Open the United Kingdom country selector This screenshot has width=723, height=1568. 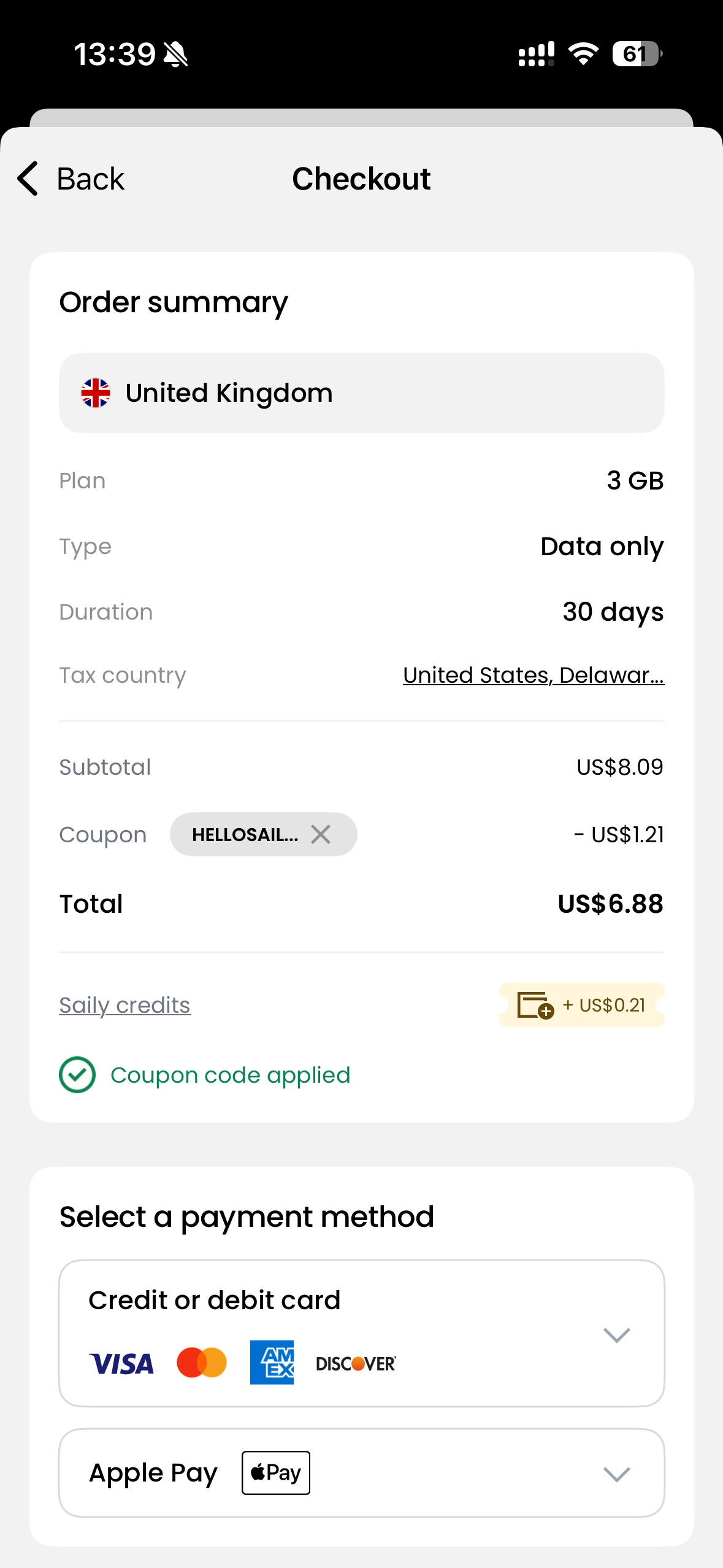361,392
